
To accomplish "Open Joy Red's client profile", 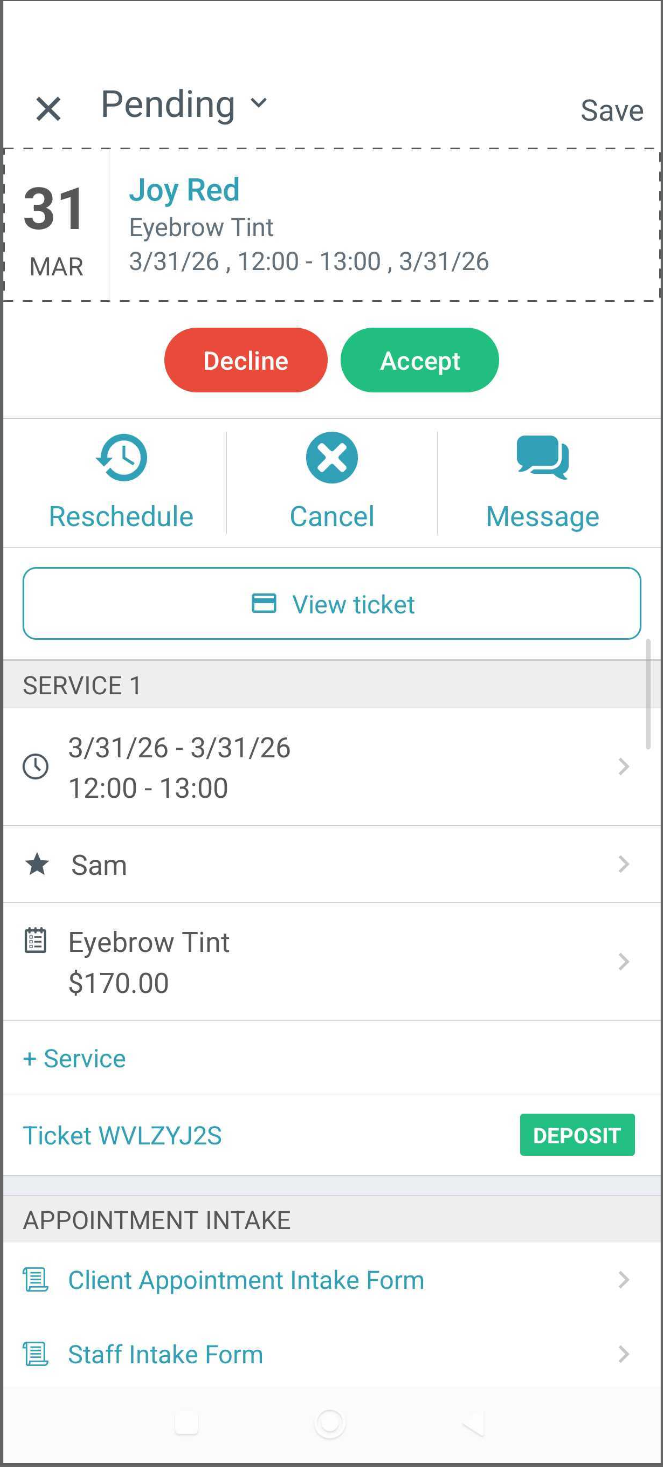I will [184, 190].
